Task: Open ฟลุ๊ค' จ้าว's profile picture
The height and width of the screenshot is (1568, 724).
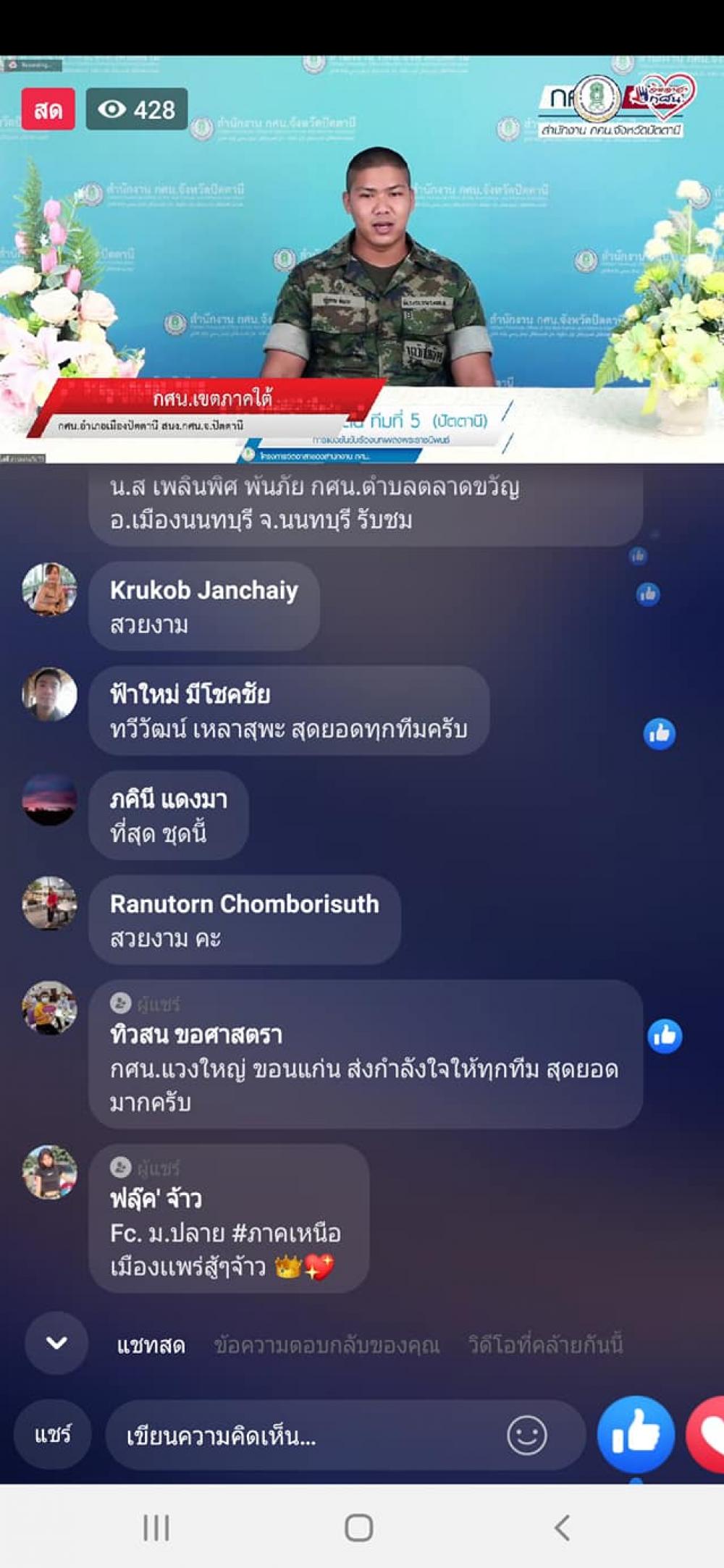Action: [x=49, y=1172]
